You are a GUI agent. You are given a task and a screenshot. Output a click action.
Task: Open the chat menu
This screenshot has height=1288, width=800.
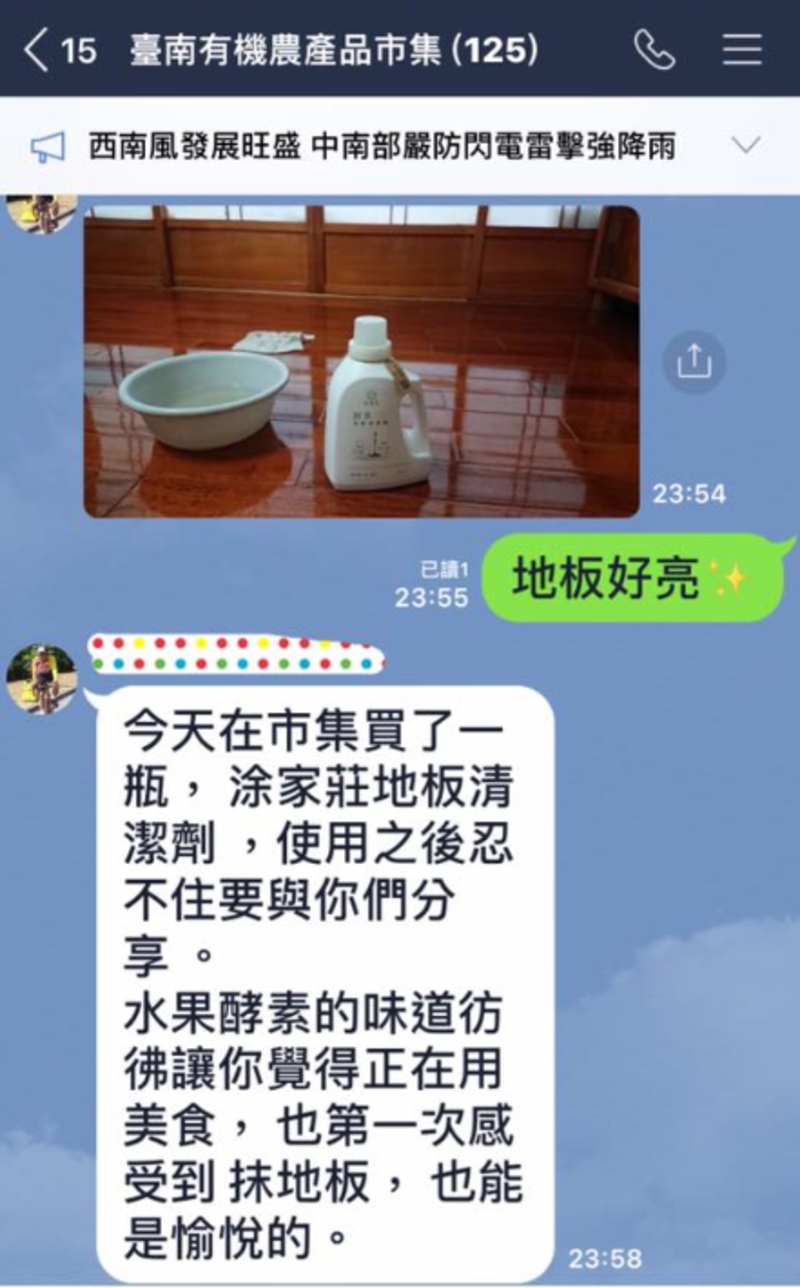[x=742, y=49]
